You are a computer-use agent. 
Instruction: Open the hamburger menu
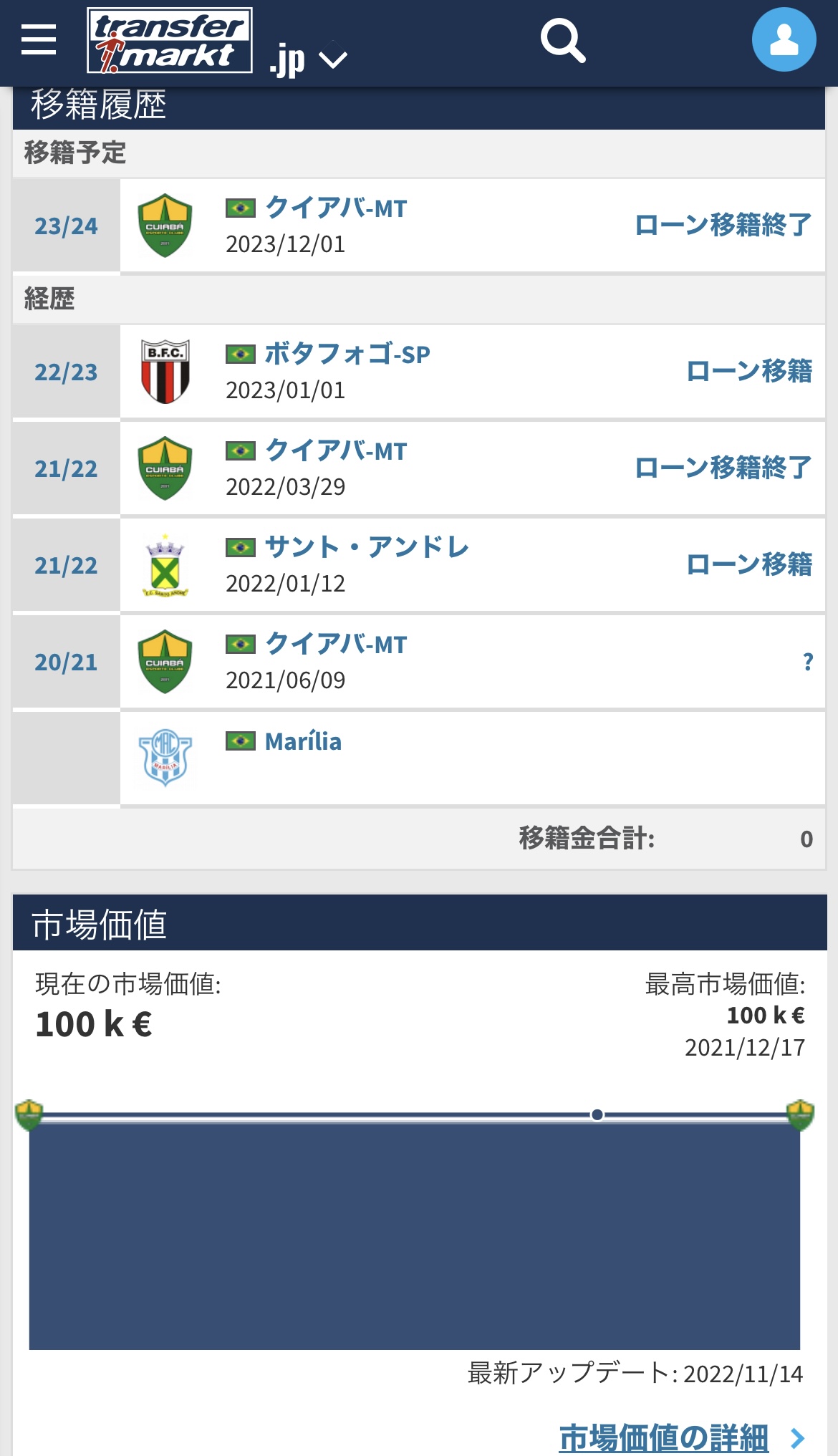pyautogui.click(x=39, y=39)
